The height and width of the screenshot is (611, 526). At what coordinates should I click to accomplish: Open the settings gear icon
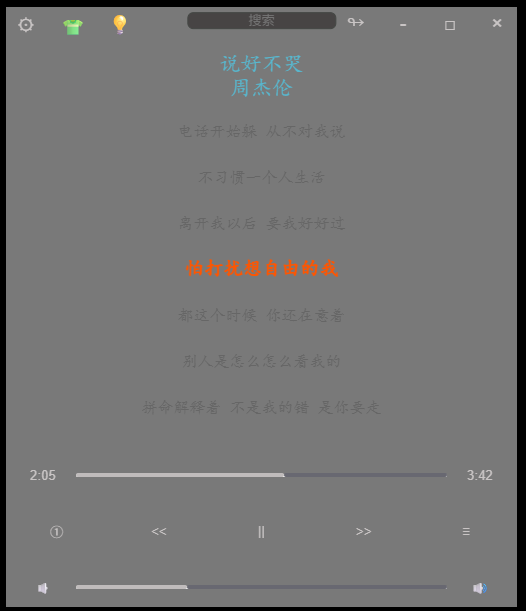click(x=26, y=25)
